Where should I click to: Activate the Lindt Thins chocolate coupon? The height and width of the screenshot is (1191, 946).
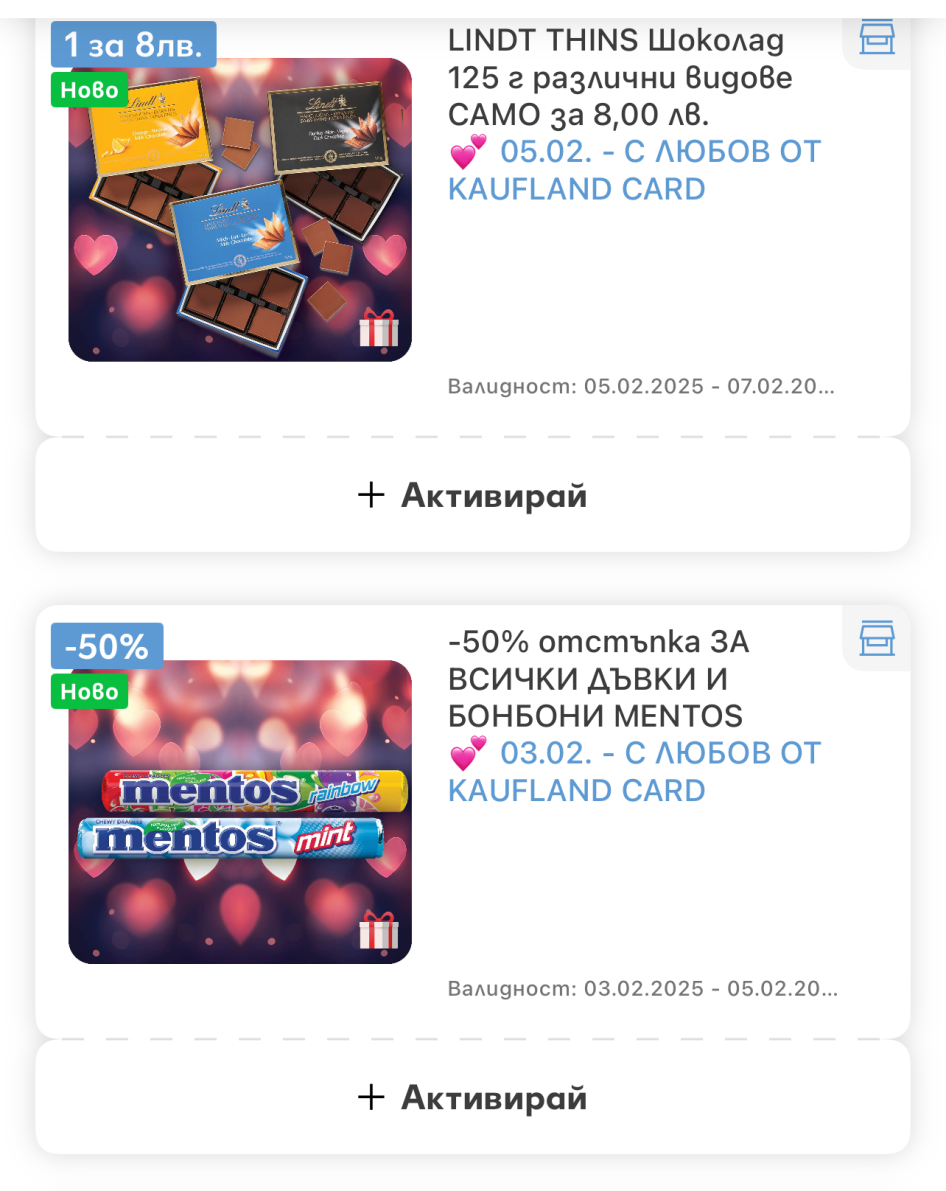coord(472,495)
